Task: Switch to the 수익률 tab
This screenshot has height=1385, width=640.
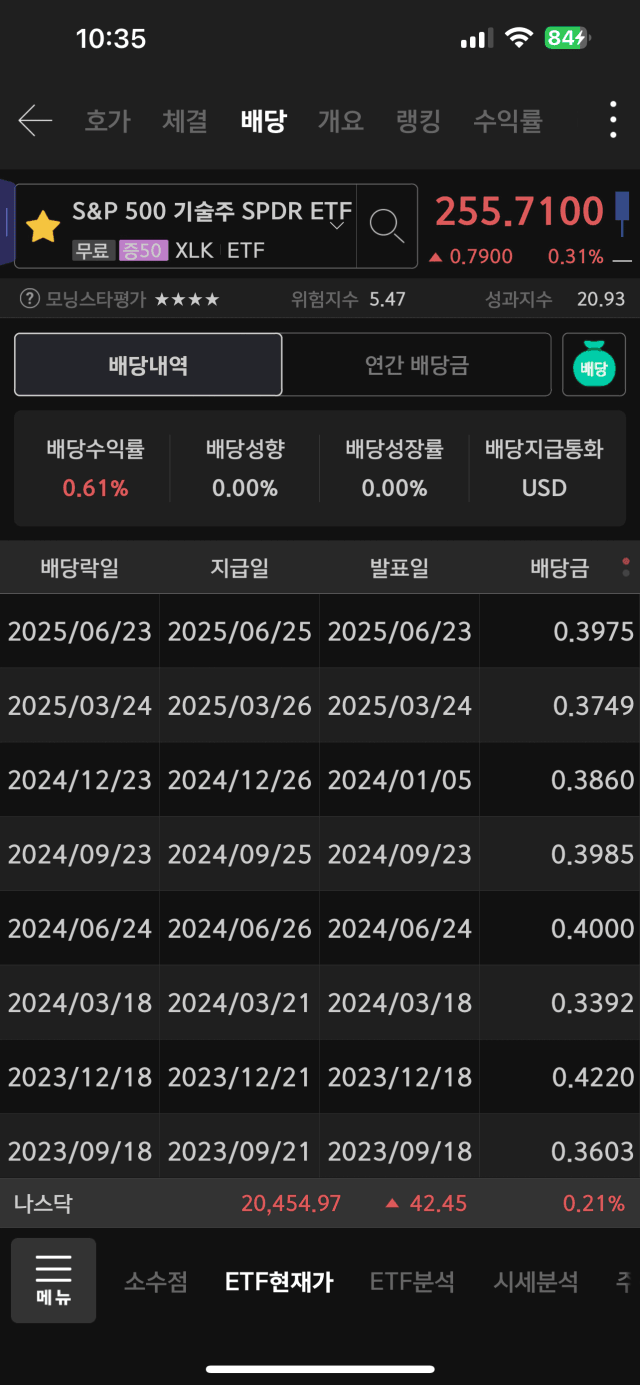Action: tap(508, 121)
